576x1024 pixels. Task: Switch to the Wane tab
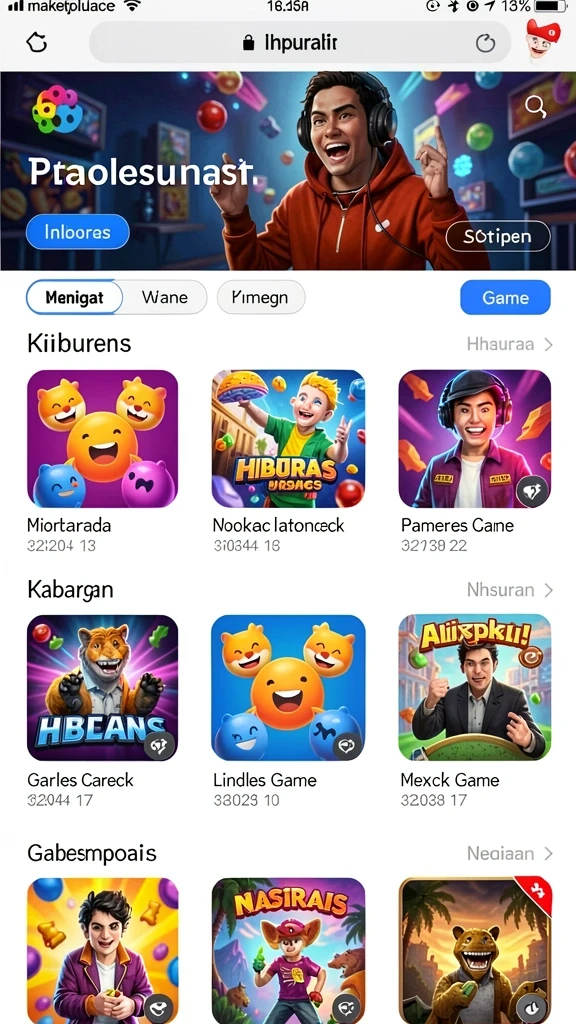tap(165, 298)
